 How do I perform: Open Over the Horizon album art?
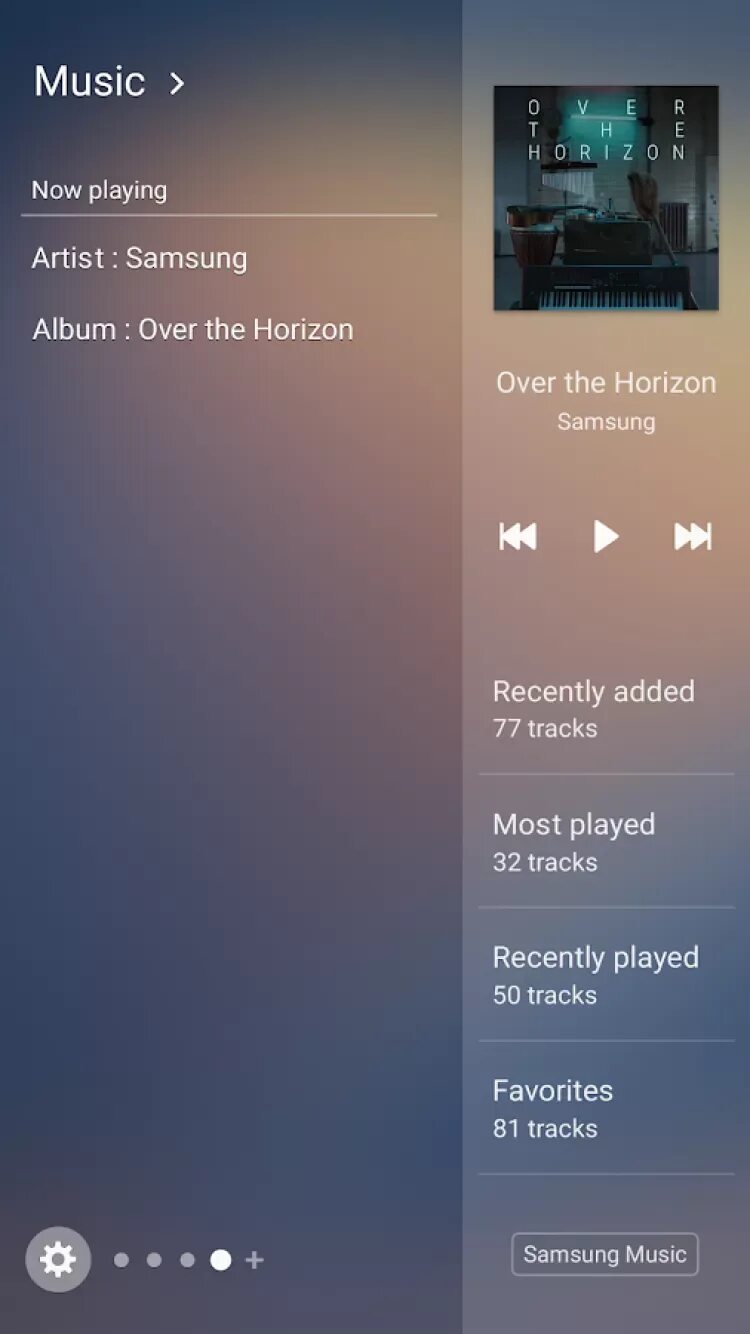pos(606,198)
